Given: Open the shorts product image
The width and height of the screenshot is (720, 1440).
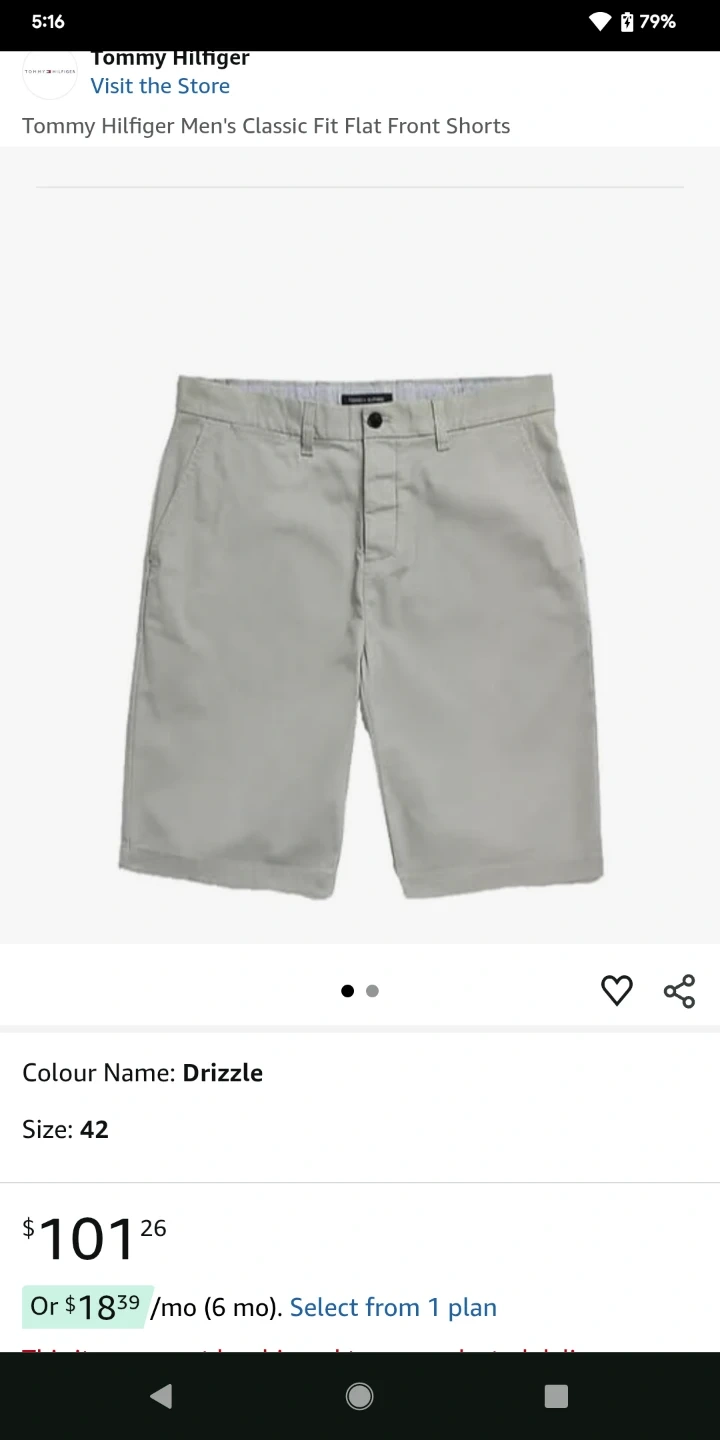Looking at the screenshot, I should pyautogui.click(x=360, y=635).
